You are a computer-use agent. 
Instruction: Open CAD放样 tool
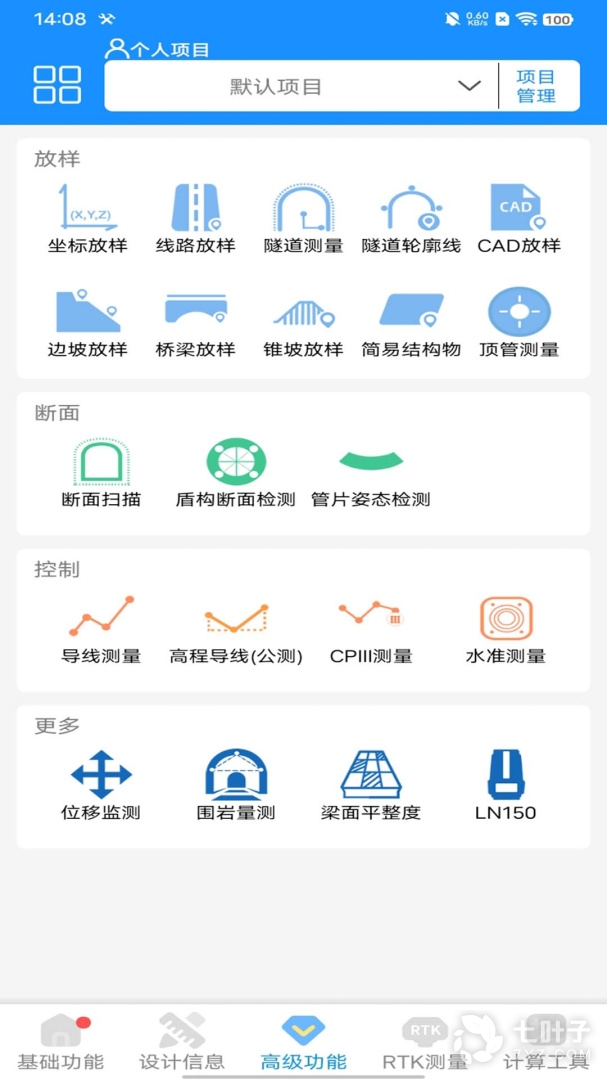click(x=519, y=218)
